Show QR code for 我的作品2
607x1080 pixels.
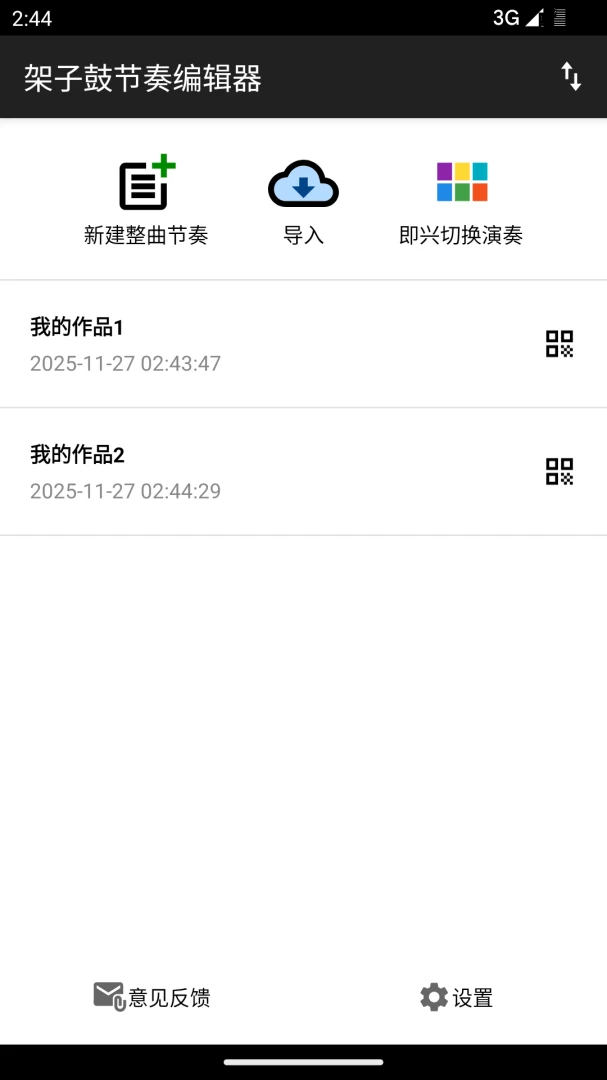pos(559,472)
